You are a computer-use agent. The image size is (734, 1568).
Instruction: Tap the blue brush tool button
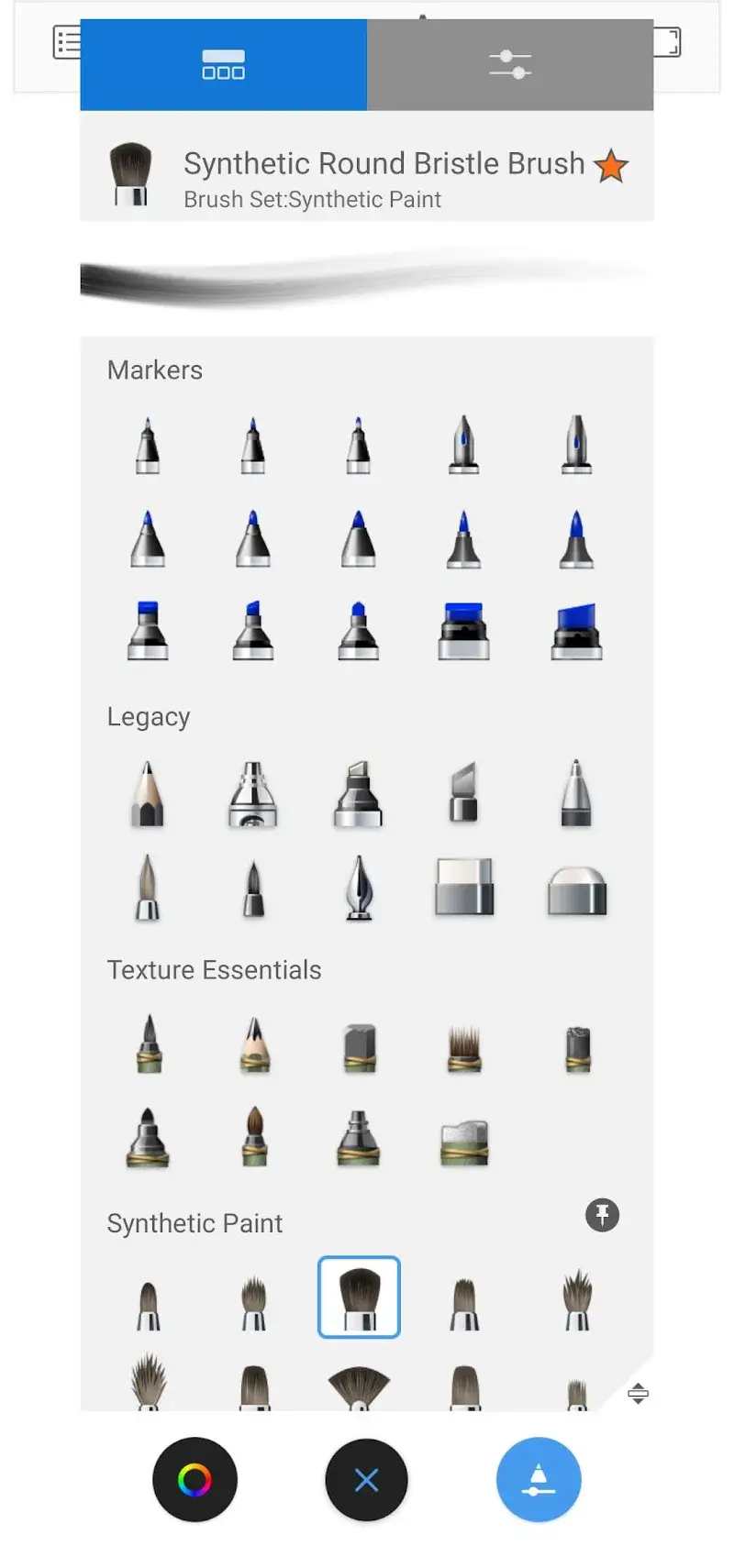539,1479
